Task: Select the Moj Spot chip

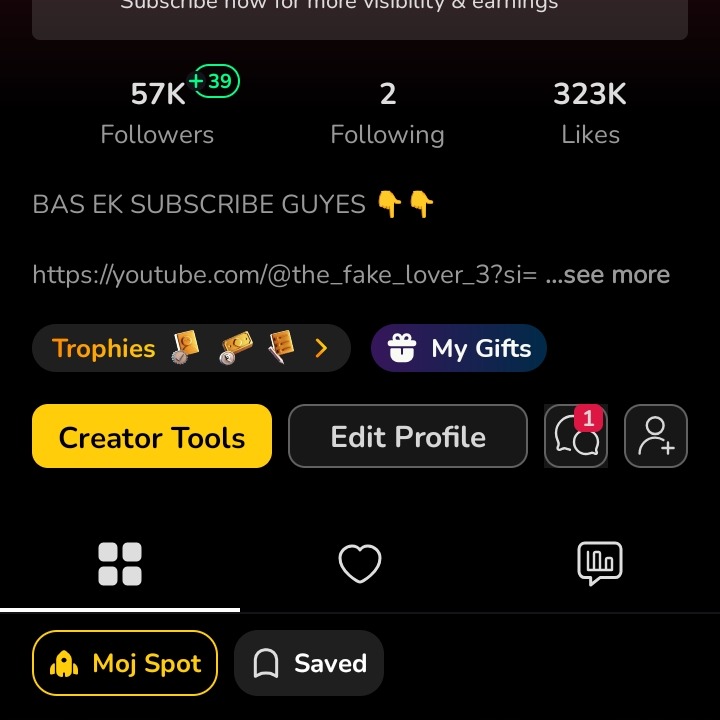Action: (x=125, y=663)
